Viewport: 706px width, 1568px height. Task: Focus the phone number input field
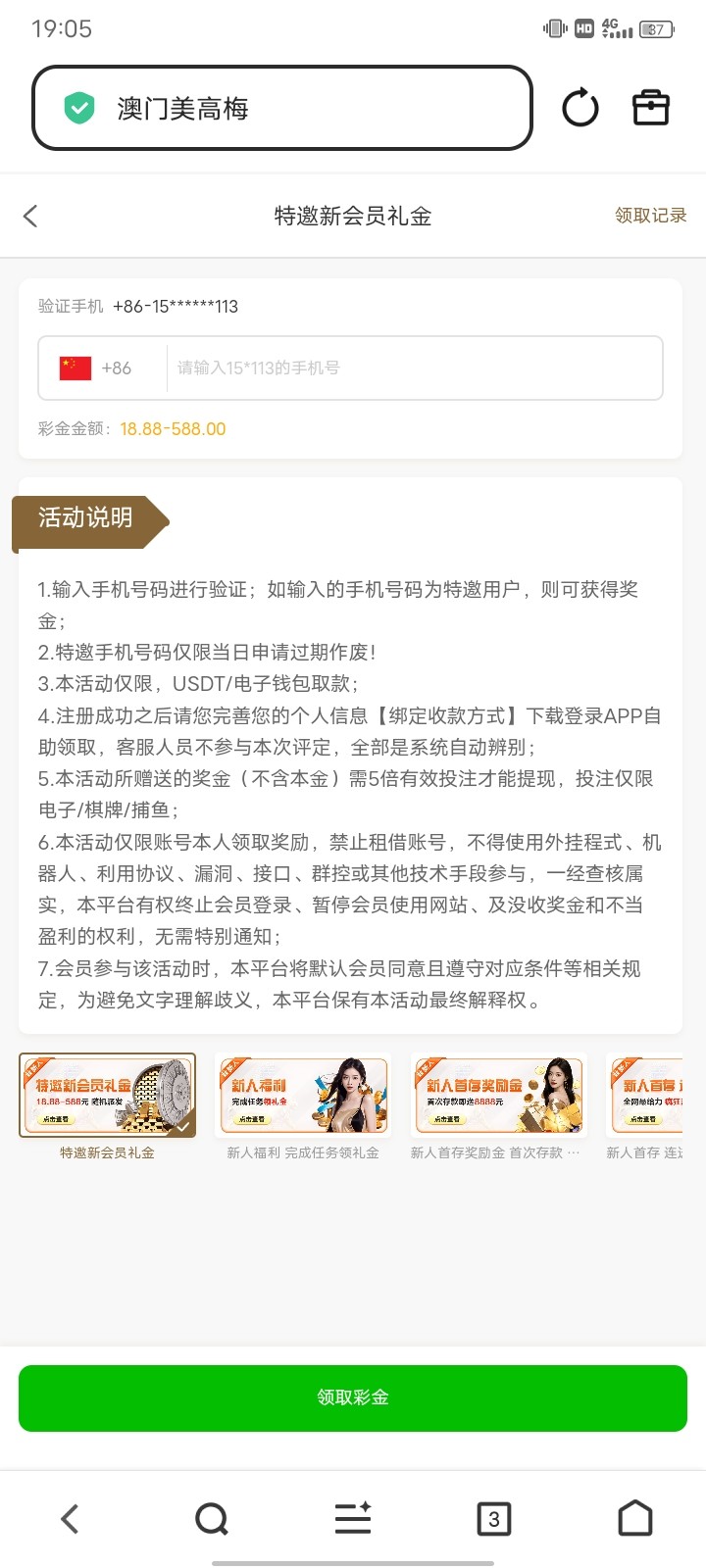[x=412, y=368]
